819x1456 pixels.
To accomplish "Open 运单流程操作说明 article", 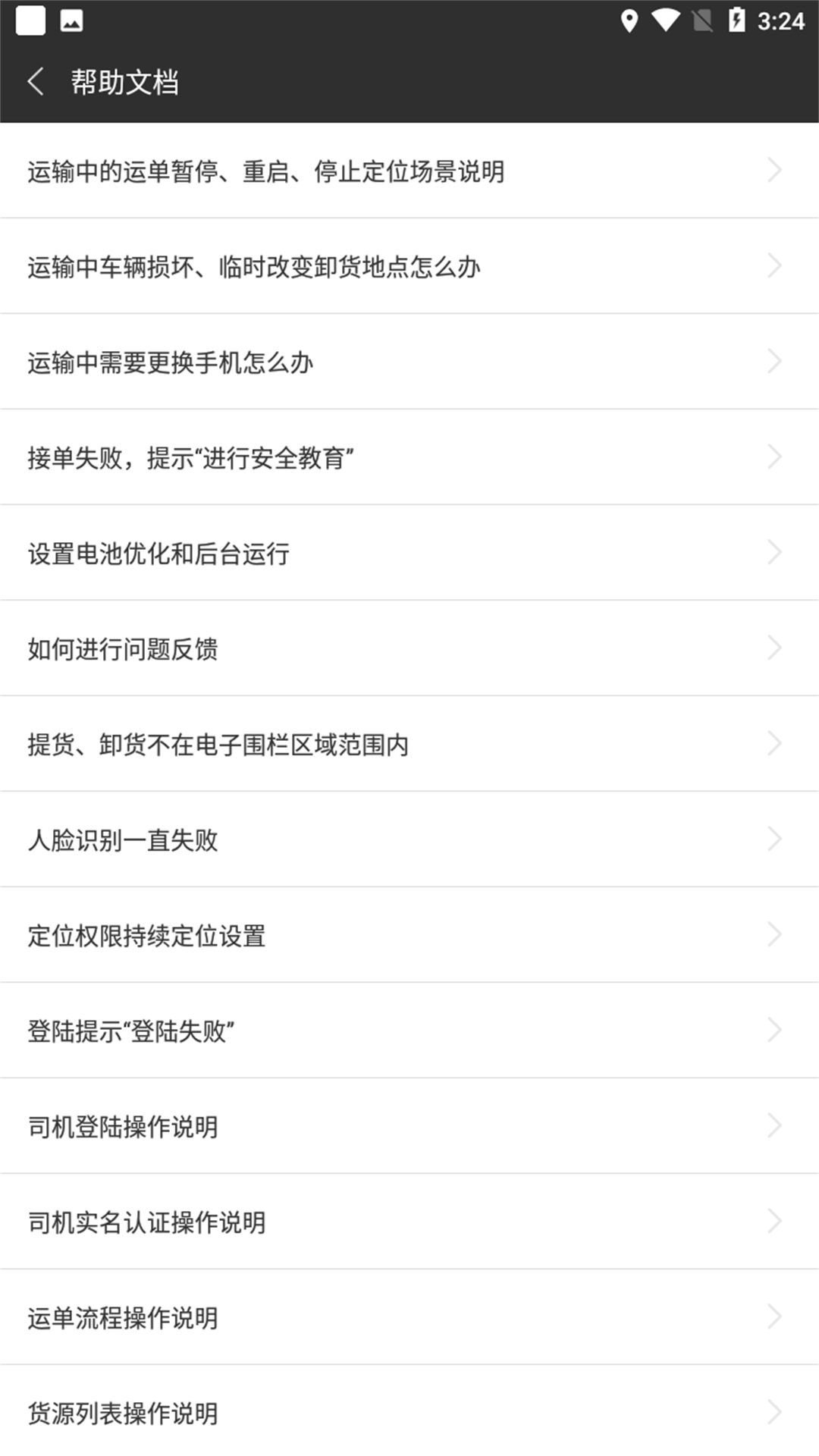I will [x=123, y=1316].
